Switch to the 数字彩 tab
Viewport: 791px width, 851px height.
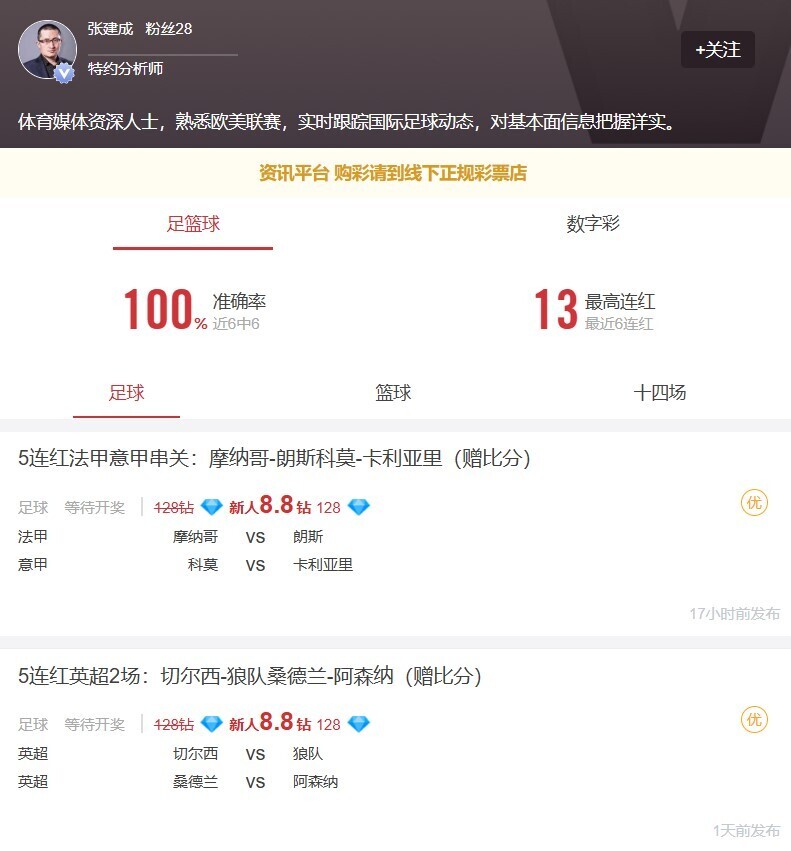593,224
